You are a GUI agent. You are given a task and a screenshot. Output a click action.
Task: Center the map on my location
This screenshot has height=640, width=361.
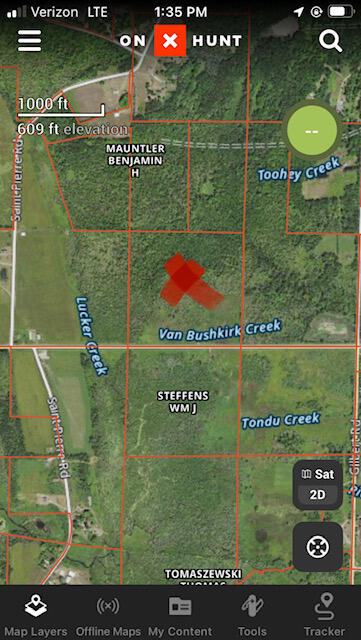pyautogui.click(x=318, y=547)
